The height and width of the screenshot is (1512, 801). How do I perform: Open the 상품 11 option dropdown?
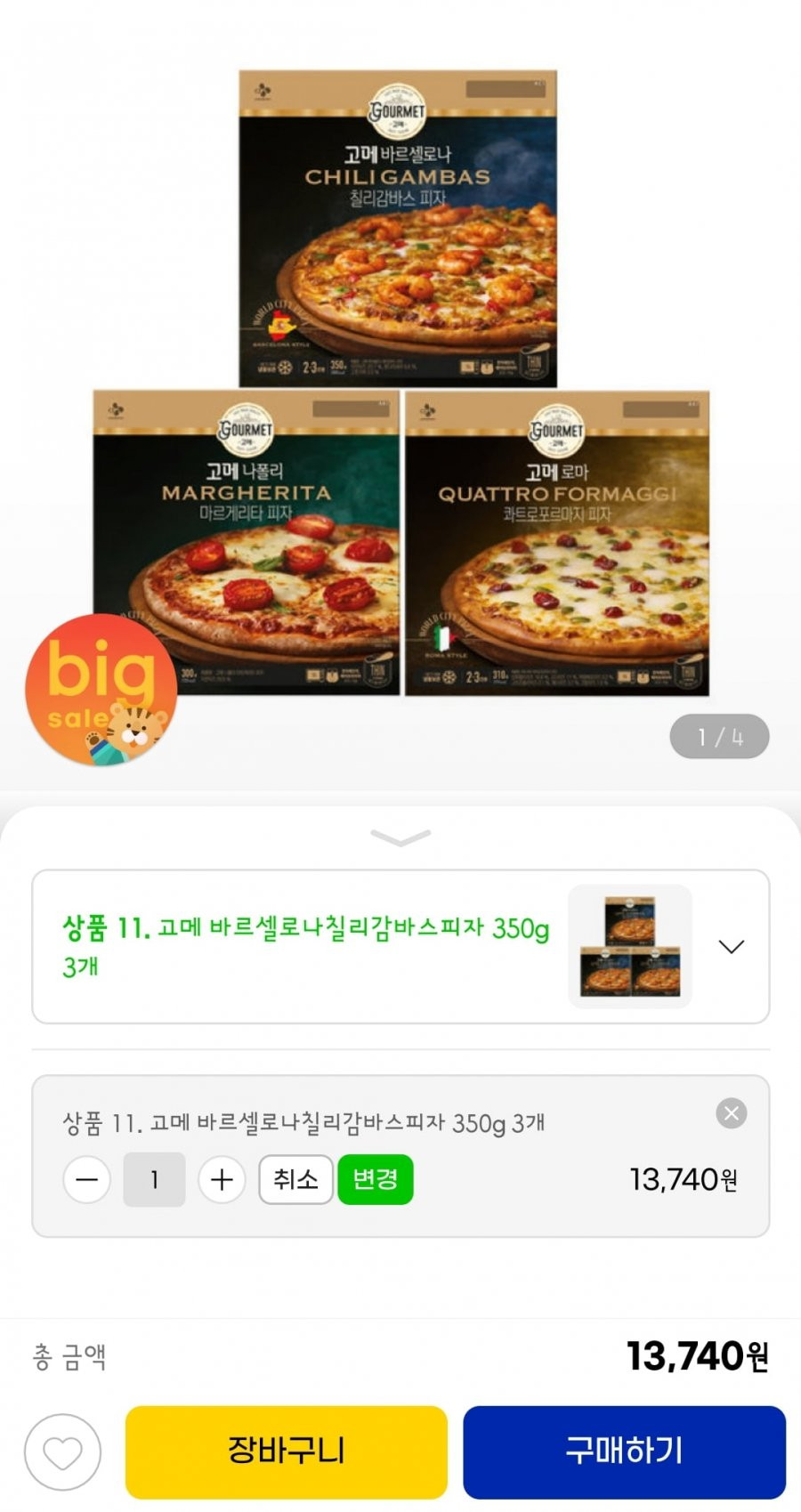click(731, 946)
